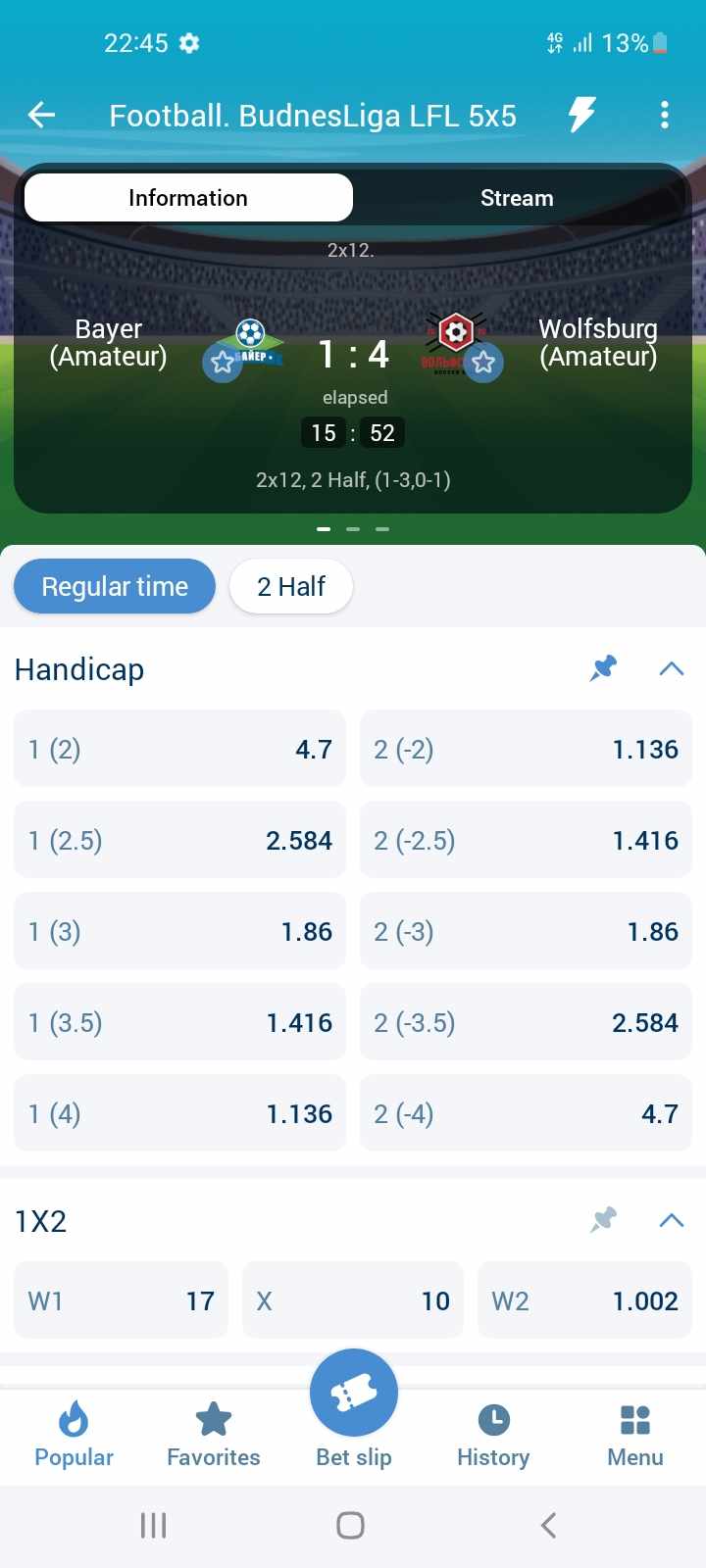Pin the Handicap market
Screen dimensions: 706x1568
604,668
